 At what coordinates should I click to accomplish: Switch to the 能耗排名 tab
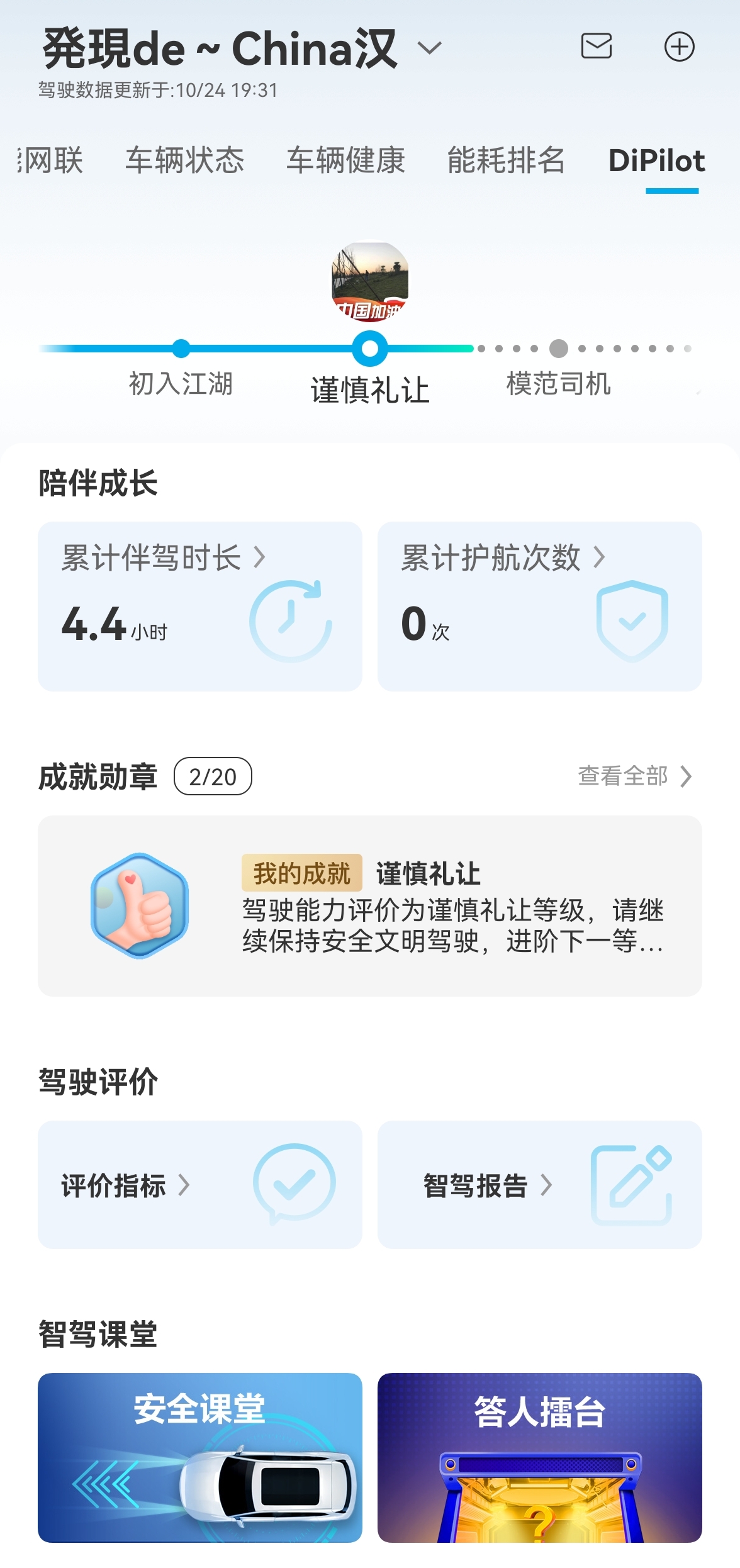click(x=507, y=160)
